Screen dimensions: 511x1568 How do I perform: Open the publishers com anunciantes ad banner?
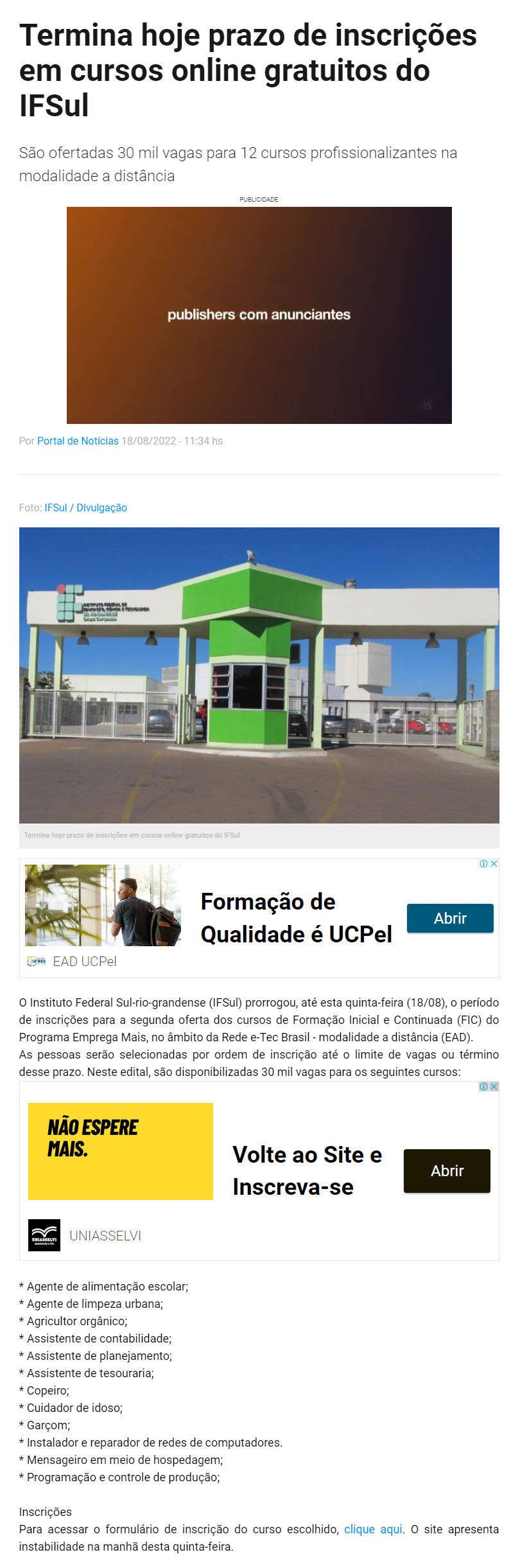[x=259, y=315]
